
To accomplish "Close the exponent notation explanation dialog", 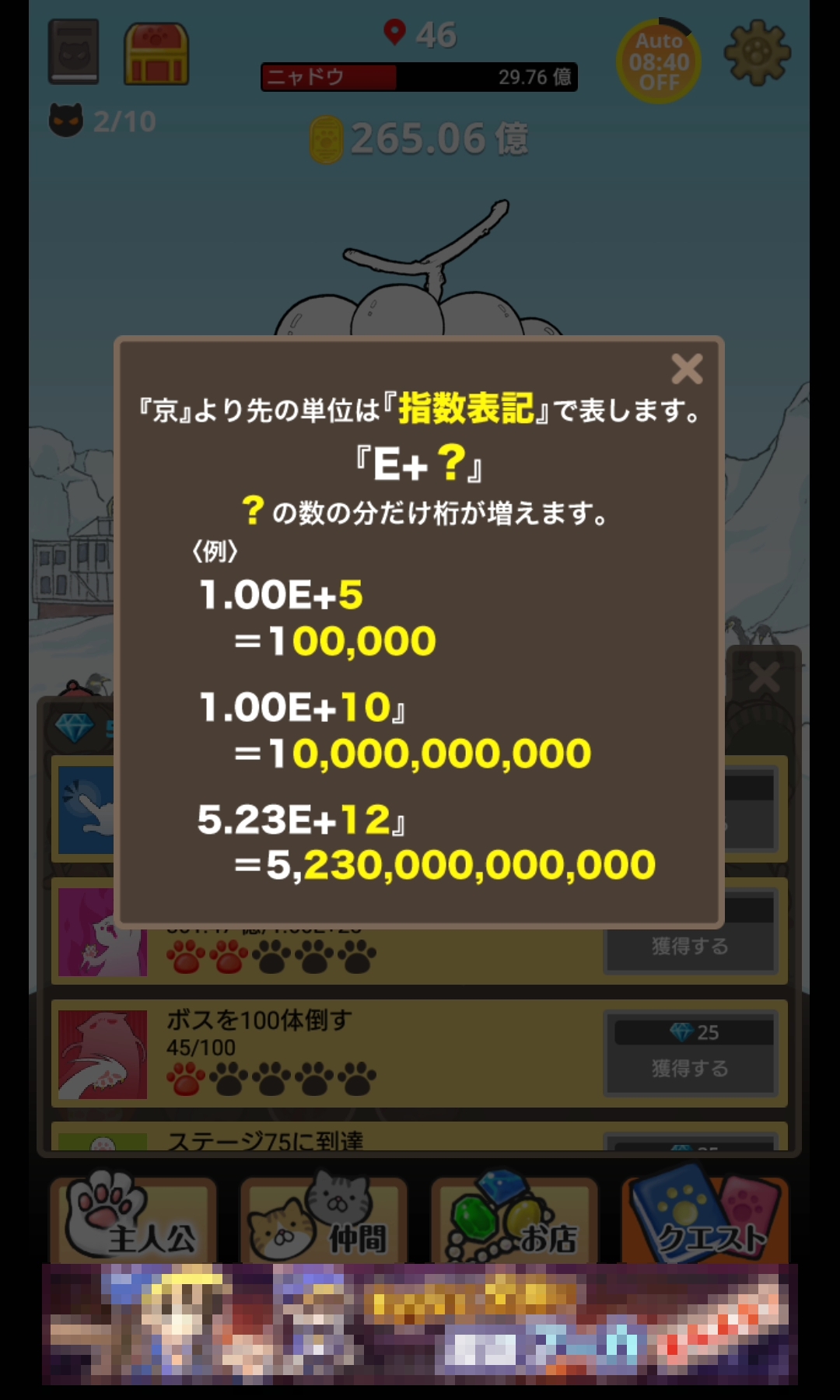I will [687, 369].
